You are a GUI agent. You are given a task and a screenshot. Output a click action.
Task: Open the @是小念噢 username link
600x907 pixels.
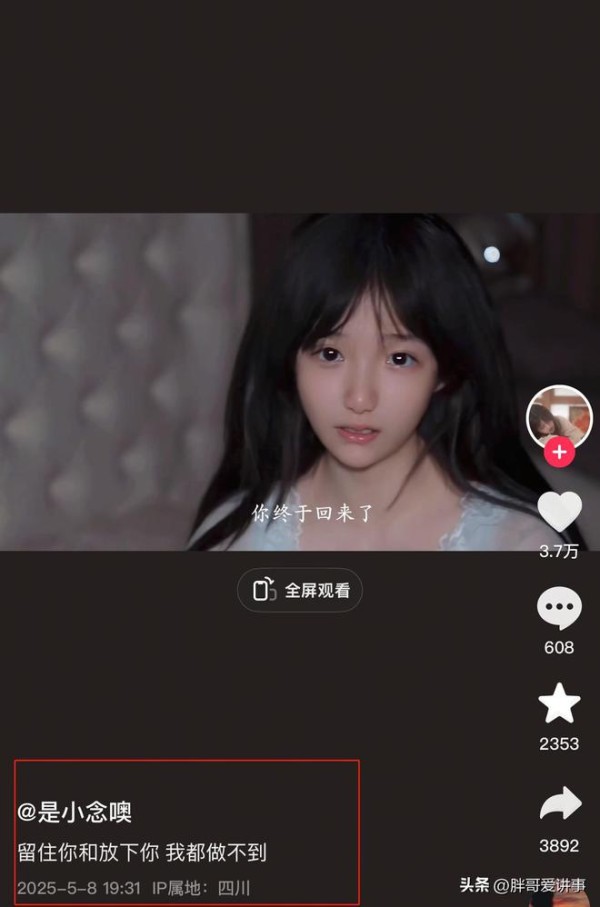pos(75,812)
